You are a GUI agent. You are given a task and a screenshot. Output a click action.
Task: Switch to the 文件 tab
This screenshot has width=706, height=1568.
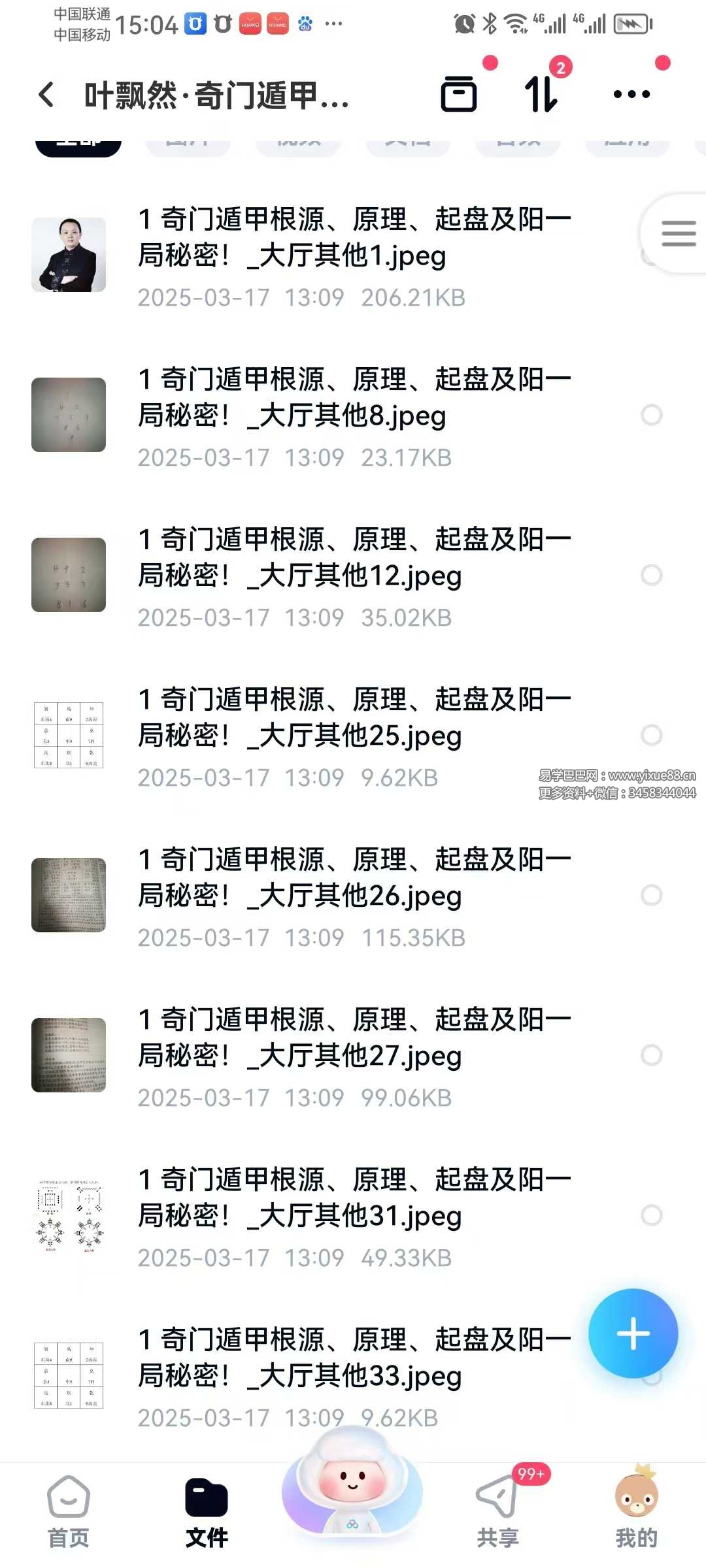pos(207,1511)
